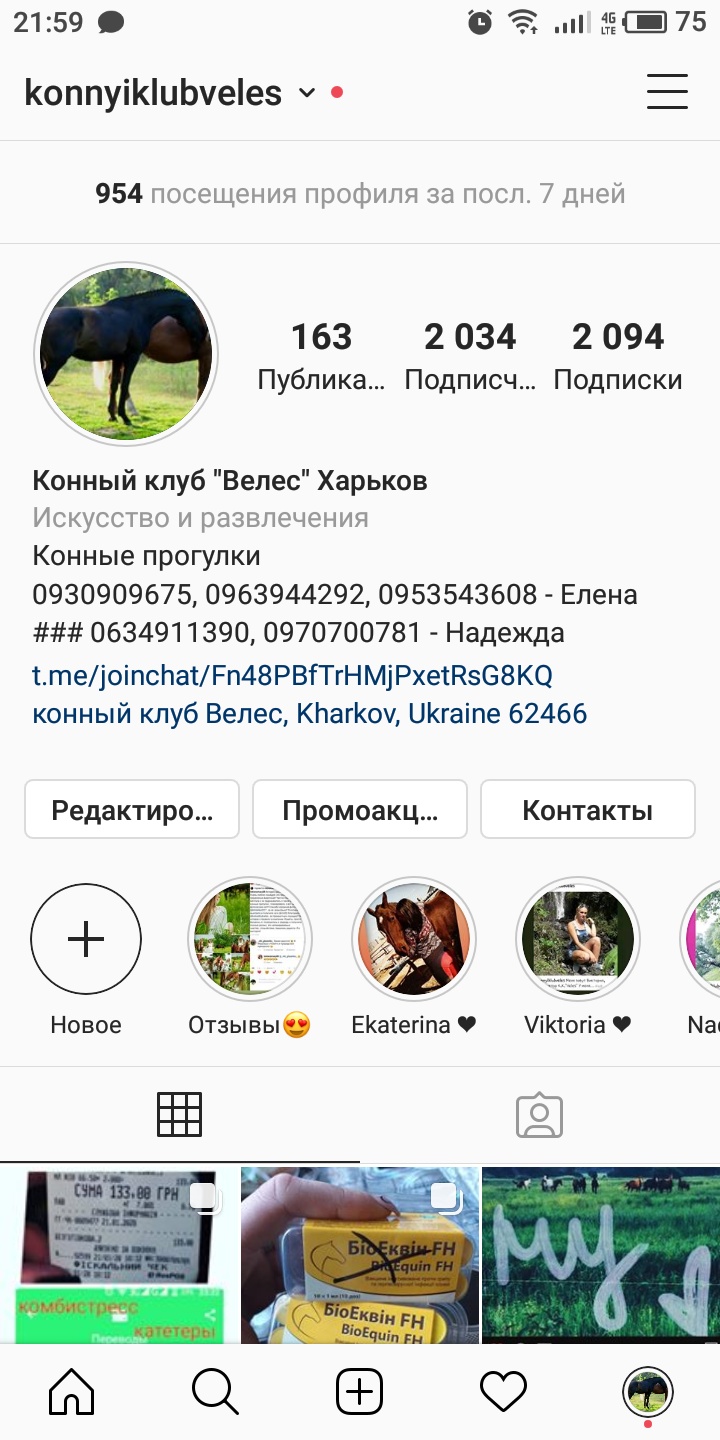The image size is (720, 1440).
Task: Tap the Редактировать profile button
Action: [x=132, y=809]
